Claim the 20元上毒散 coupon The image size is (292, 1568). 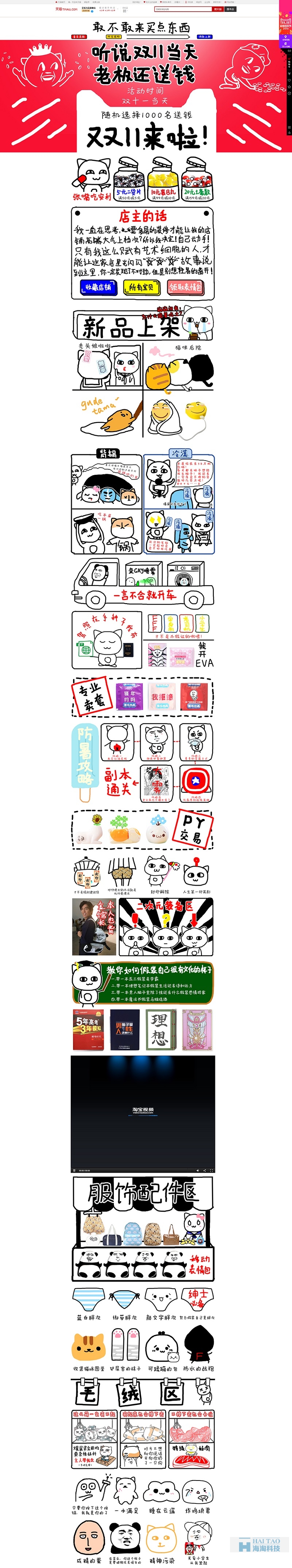197,179
